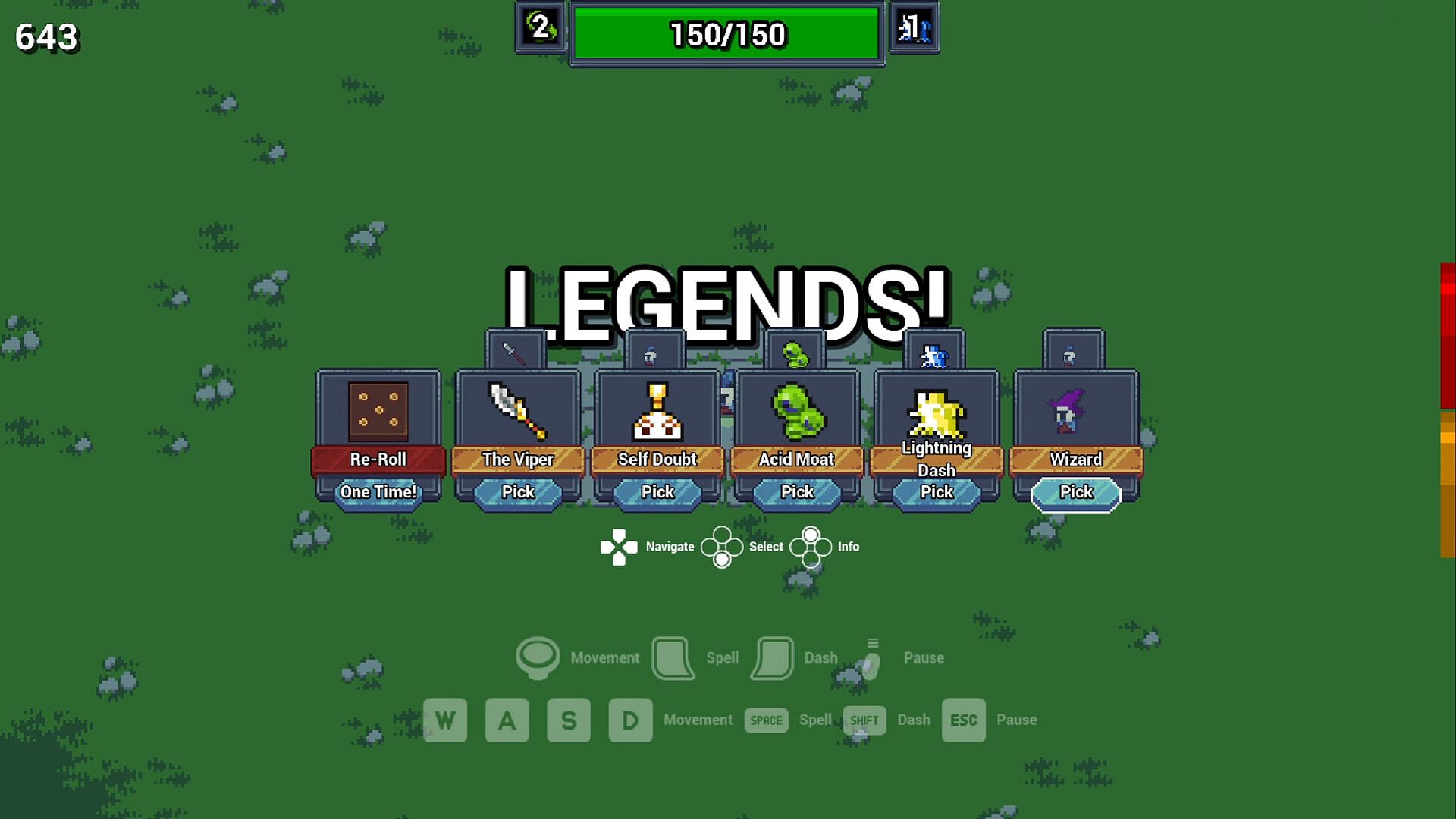
Task: Use the one-time Re-Roll option
Action: pos(378,492)
